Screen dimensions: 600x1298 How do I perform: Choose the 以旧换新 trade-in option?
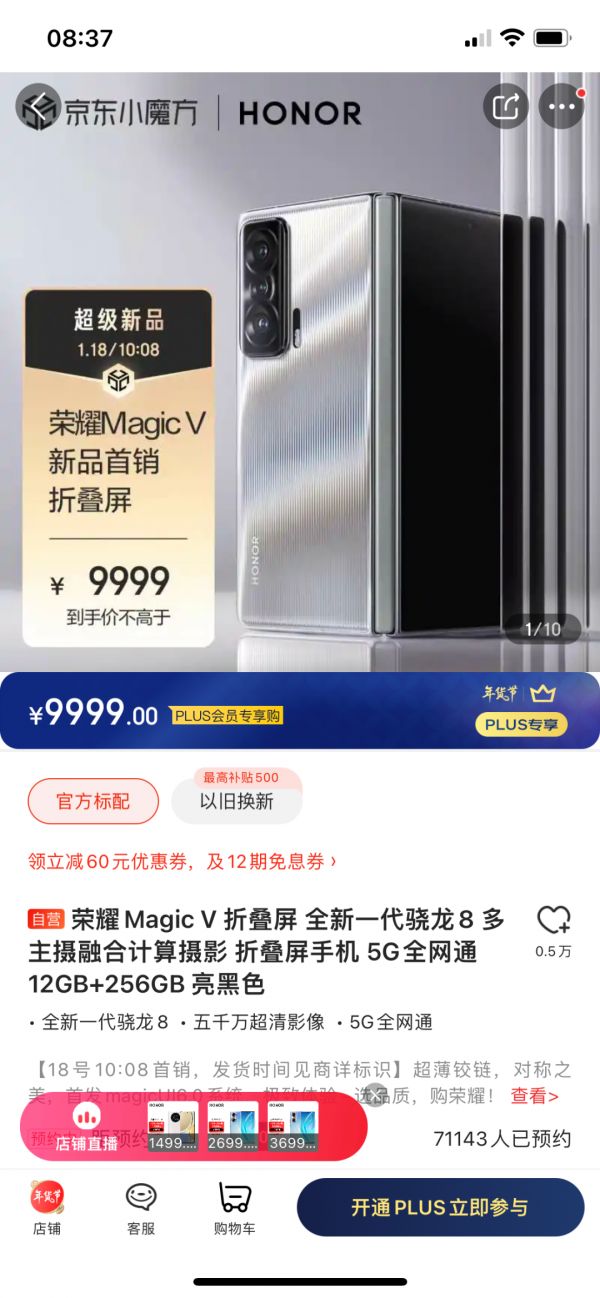(236, 801)
